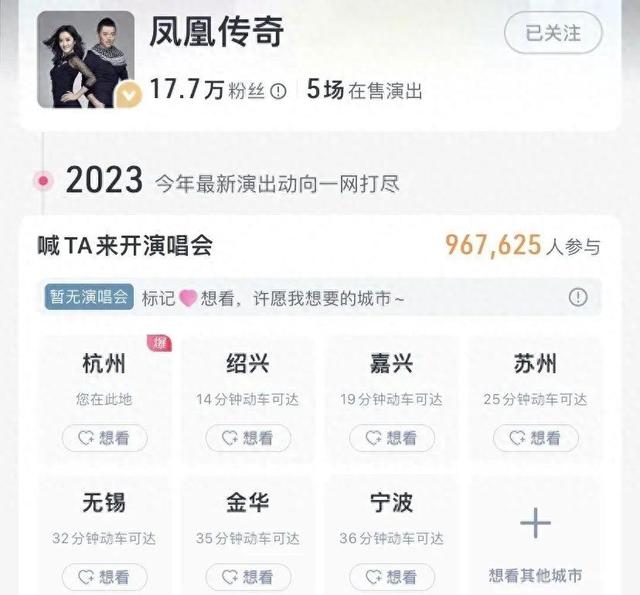Open the info icon in 暂无演唱会 banner
The image size is (640, 595).
(x=578, y=297)
